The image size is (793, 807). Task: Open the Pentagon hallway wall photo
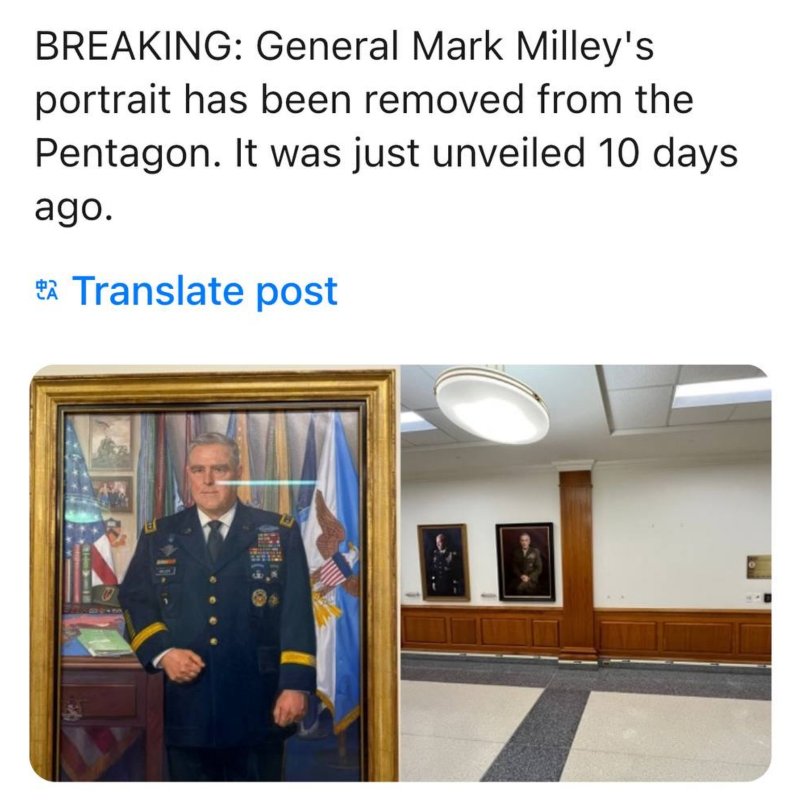click(585, 573)
